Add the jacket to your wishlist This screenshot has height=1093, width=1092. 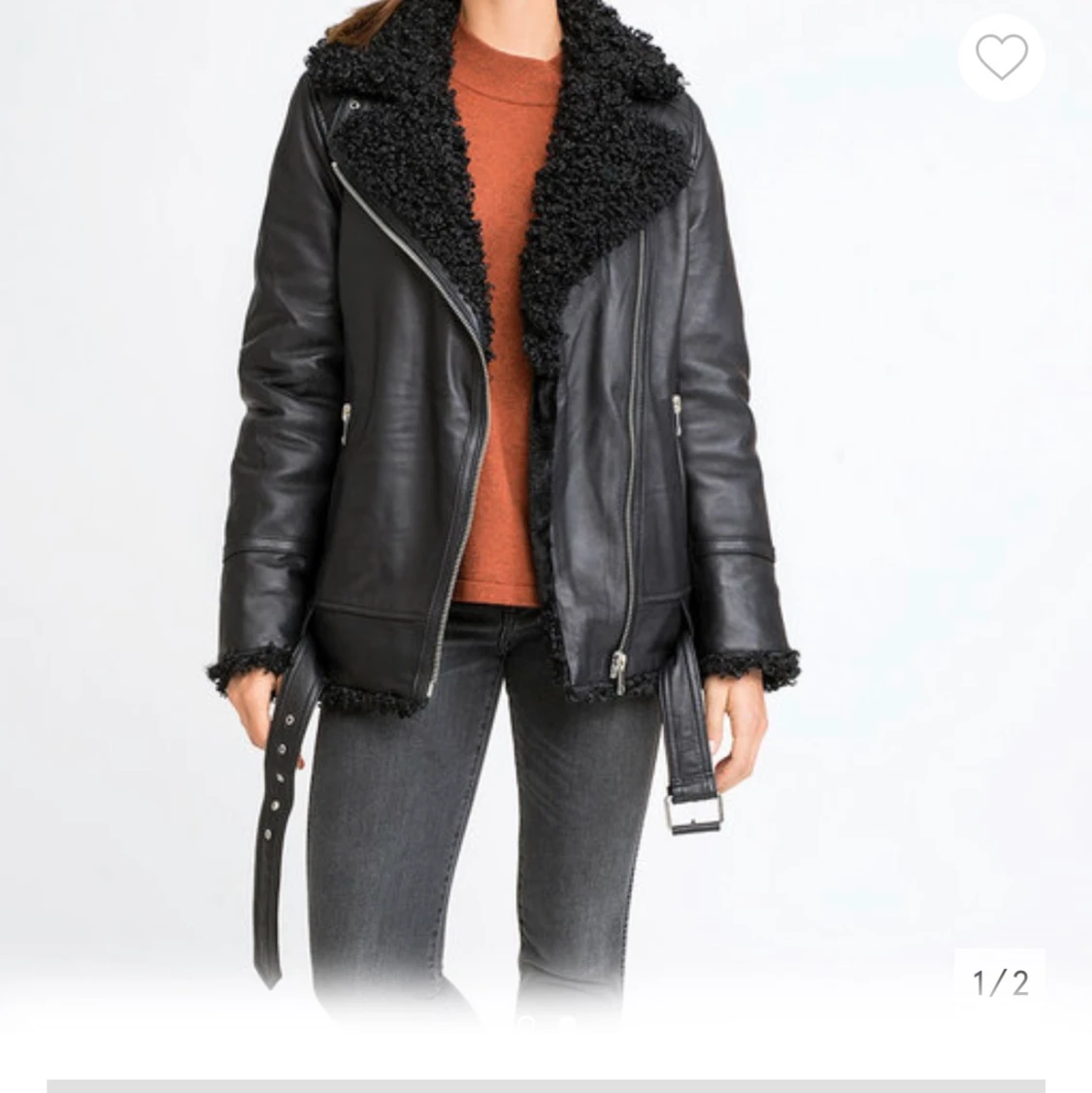click(x=1001, y=57)
